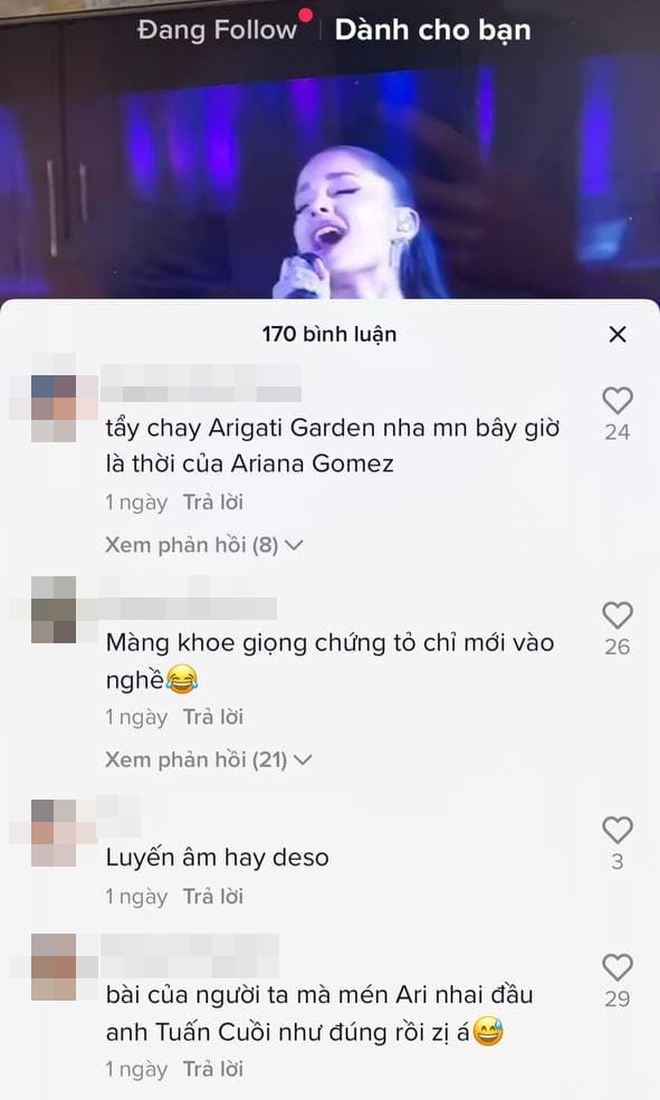Viewport: 660px width, 1100px height.
Task: Switch to the Đang Follow tab
Action: pos(217,30)
